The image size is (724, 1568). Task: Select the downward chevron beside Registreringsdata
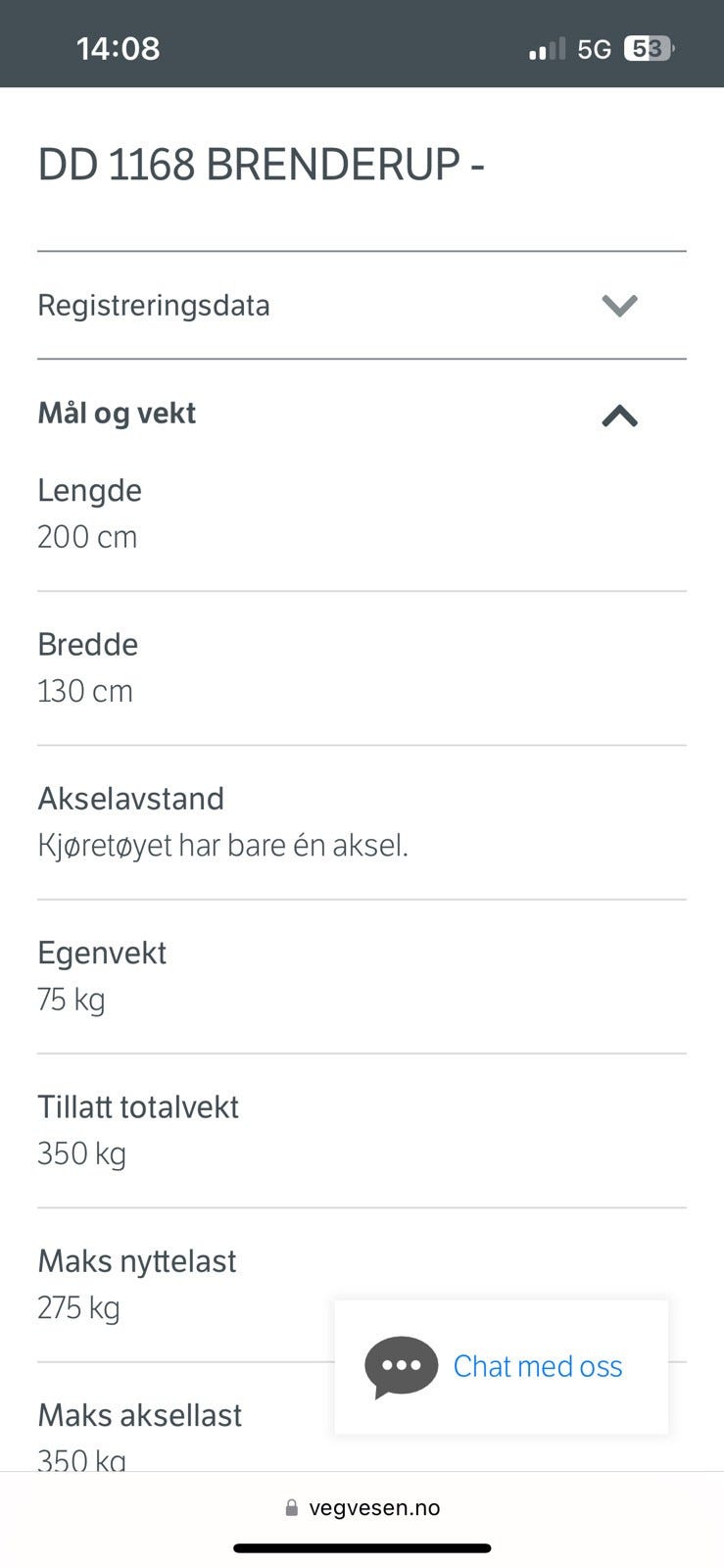pos(619,305)
